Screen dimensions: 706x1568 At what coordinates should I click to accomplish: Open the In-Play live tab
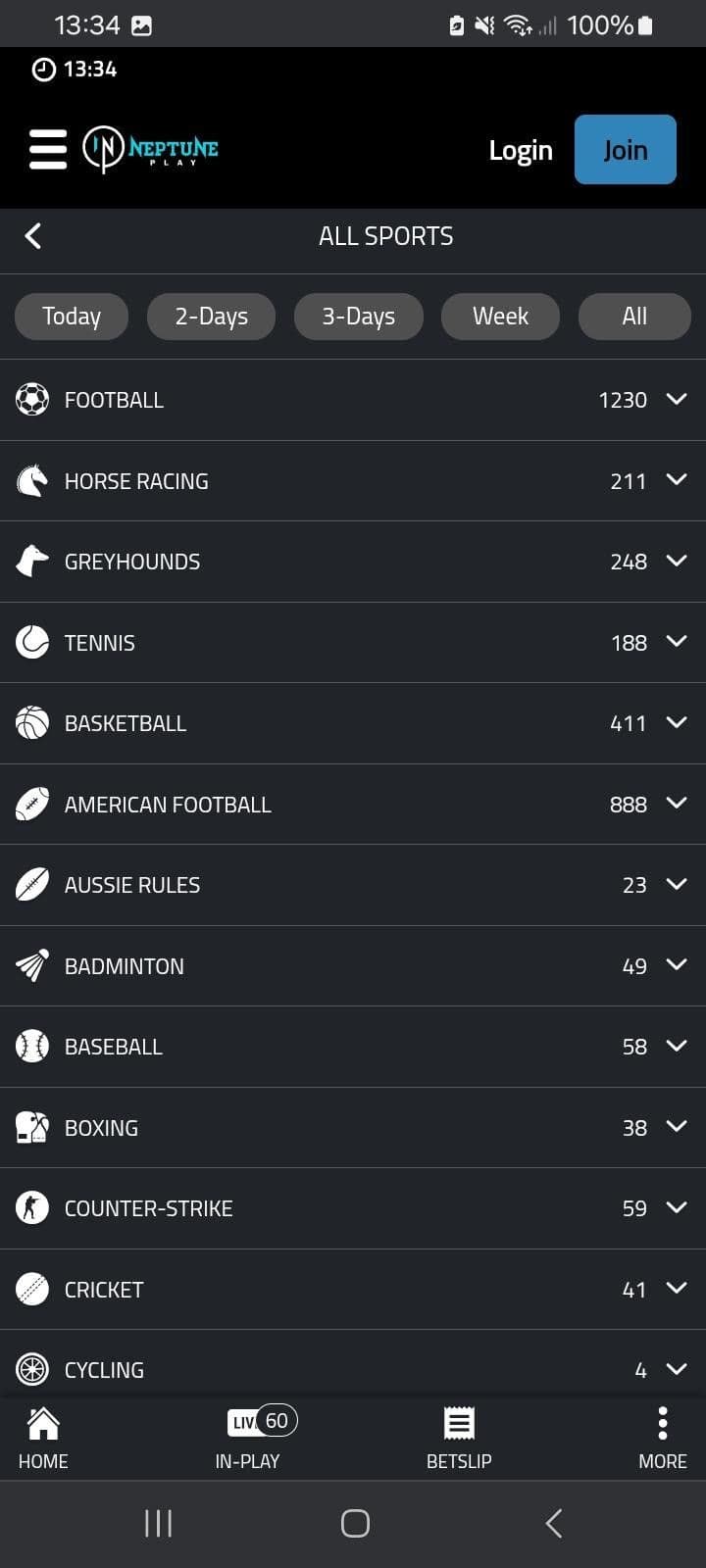(249, 1438)
